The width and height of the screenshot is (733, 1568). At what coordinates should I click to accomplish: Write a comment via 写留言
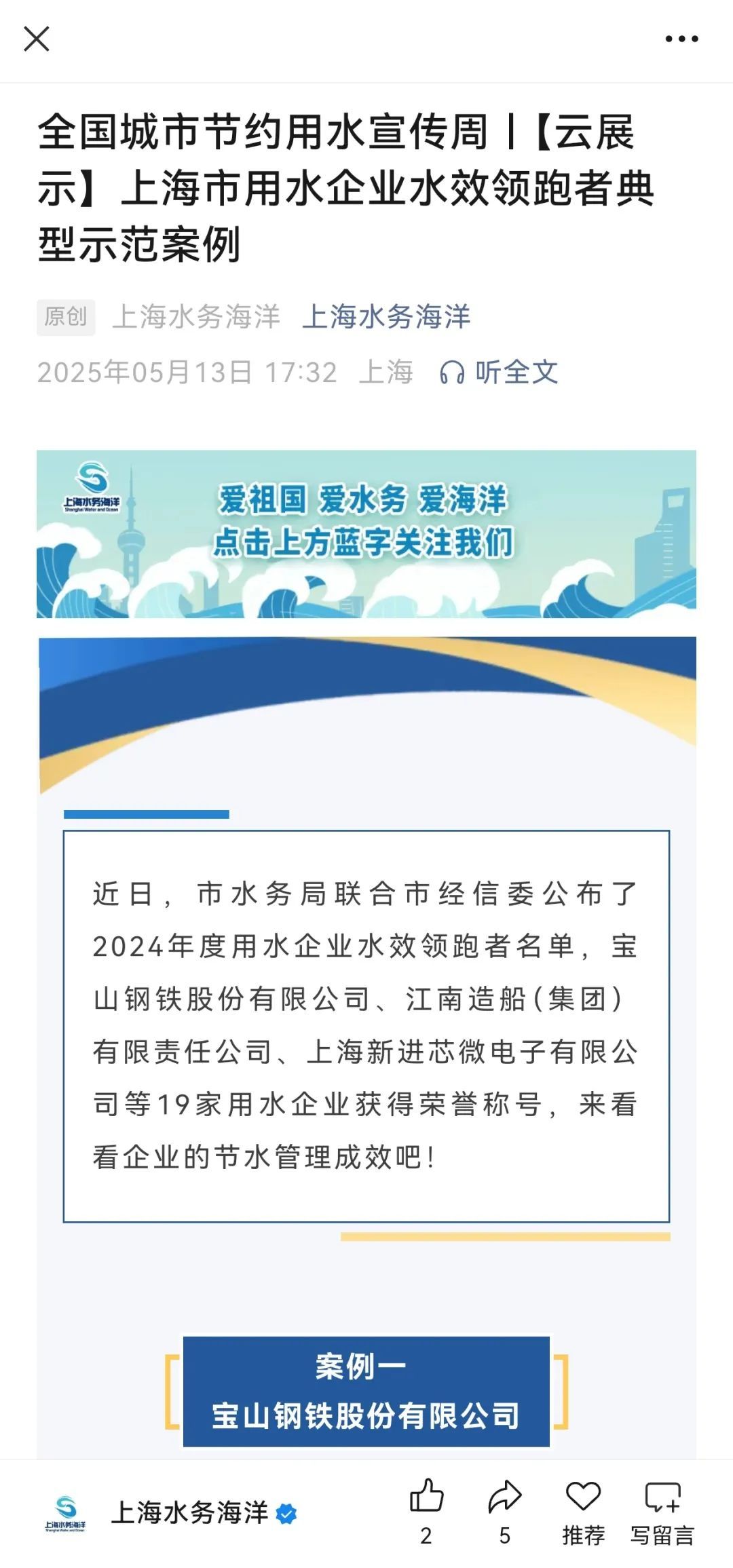[x=662, y=1497]
